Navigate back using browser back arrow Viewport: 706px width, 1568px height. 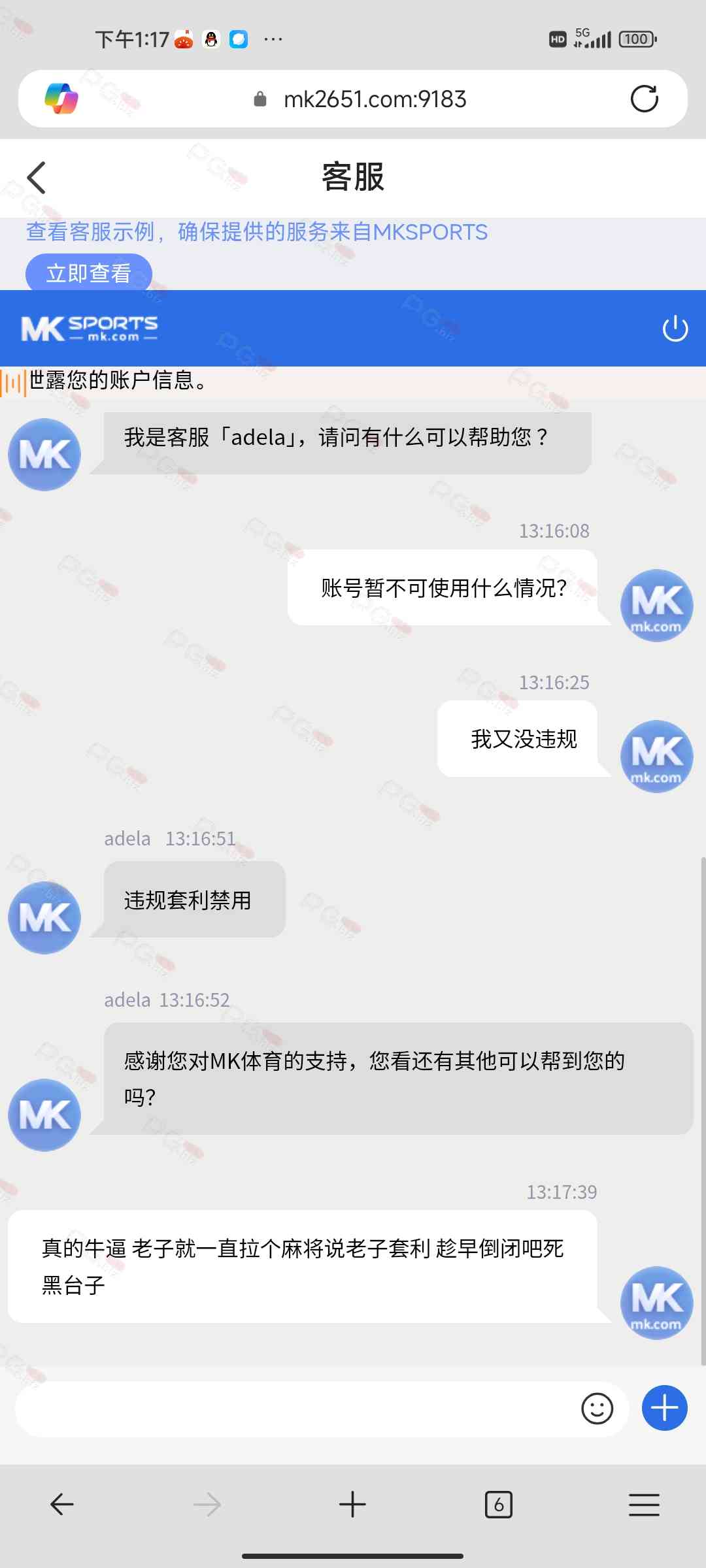point(62,1505)
